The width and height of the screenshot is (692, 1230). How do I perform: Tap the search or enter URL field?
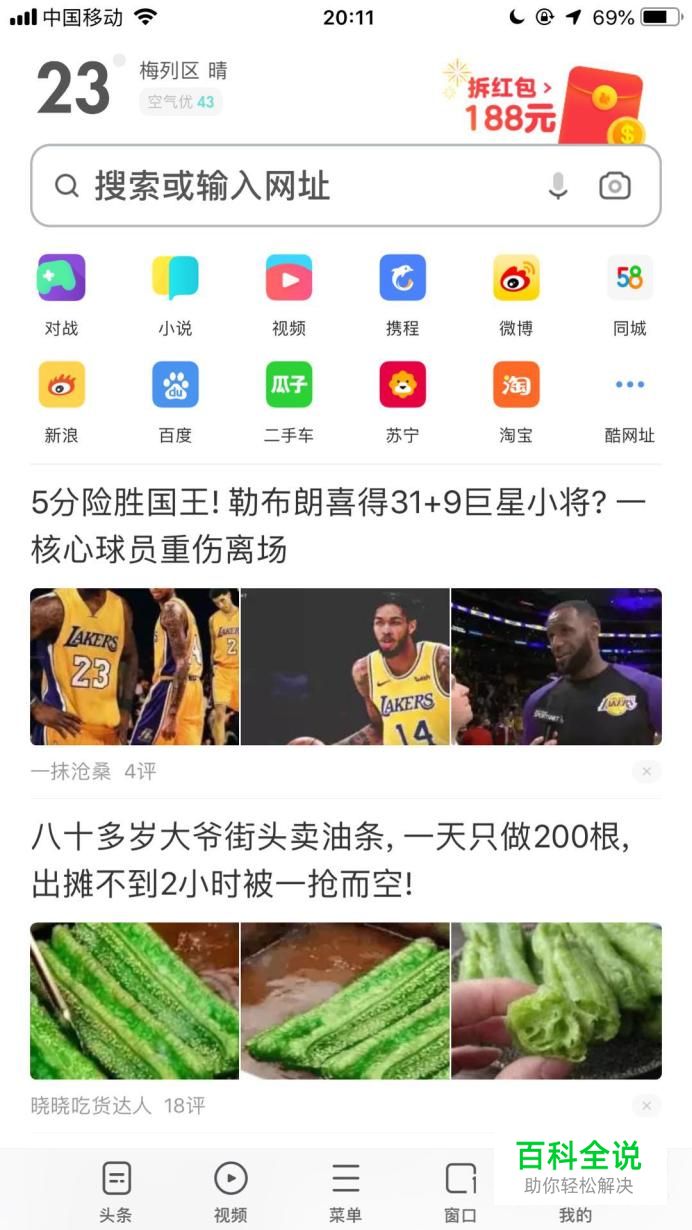(300, 186)
